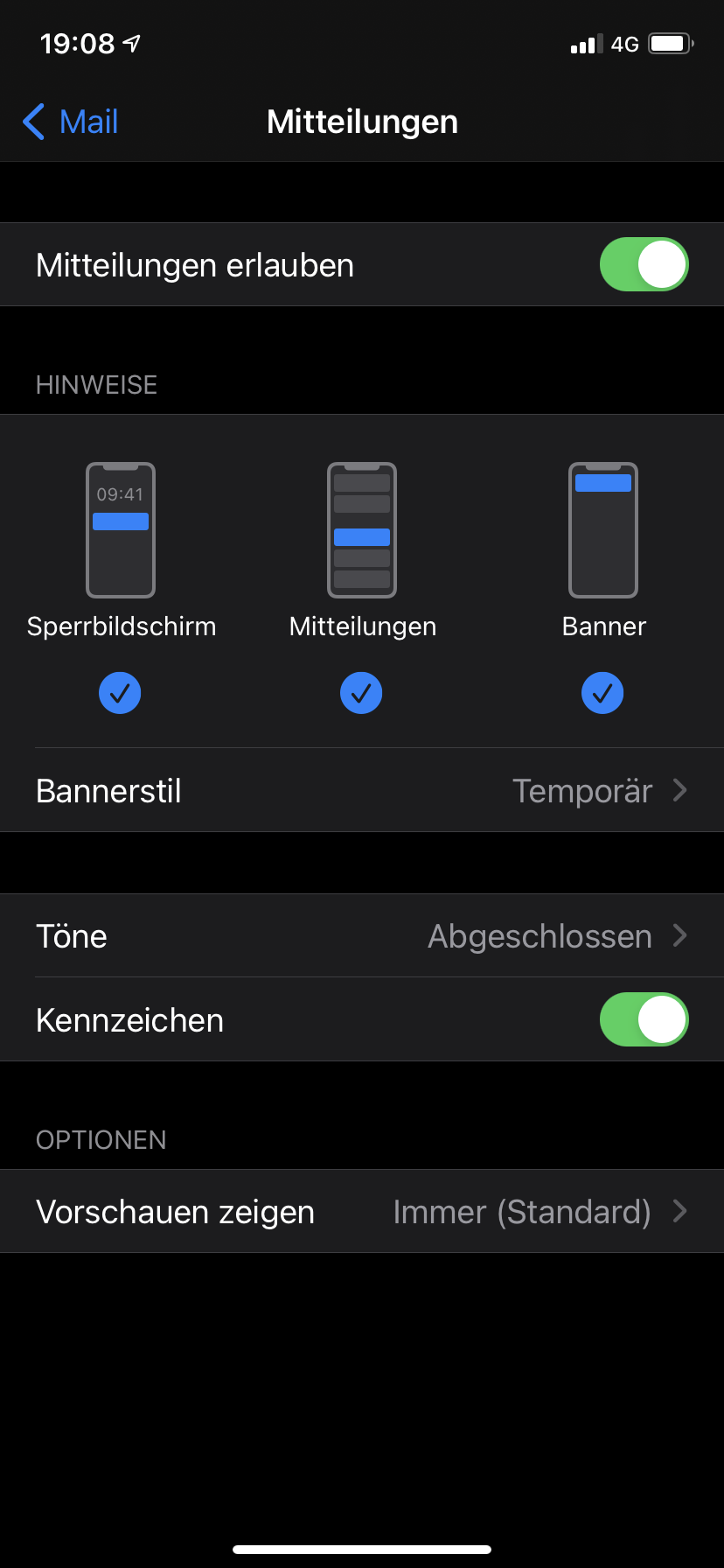Screen dimensions: 724x1568
Task: Toggle Mitteilungen erlauben switch off
Action: (x=644, y=264)
